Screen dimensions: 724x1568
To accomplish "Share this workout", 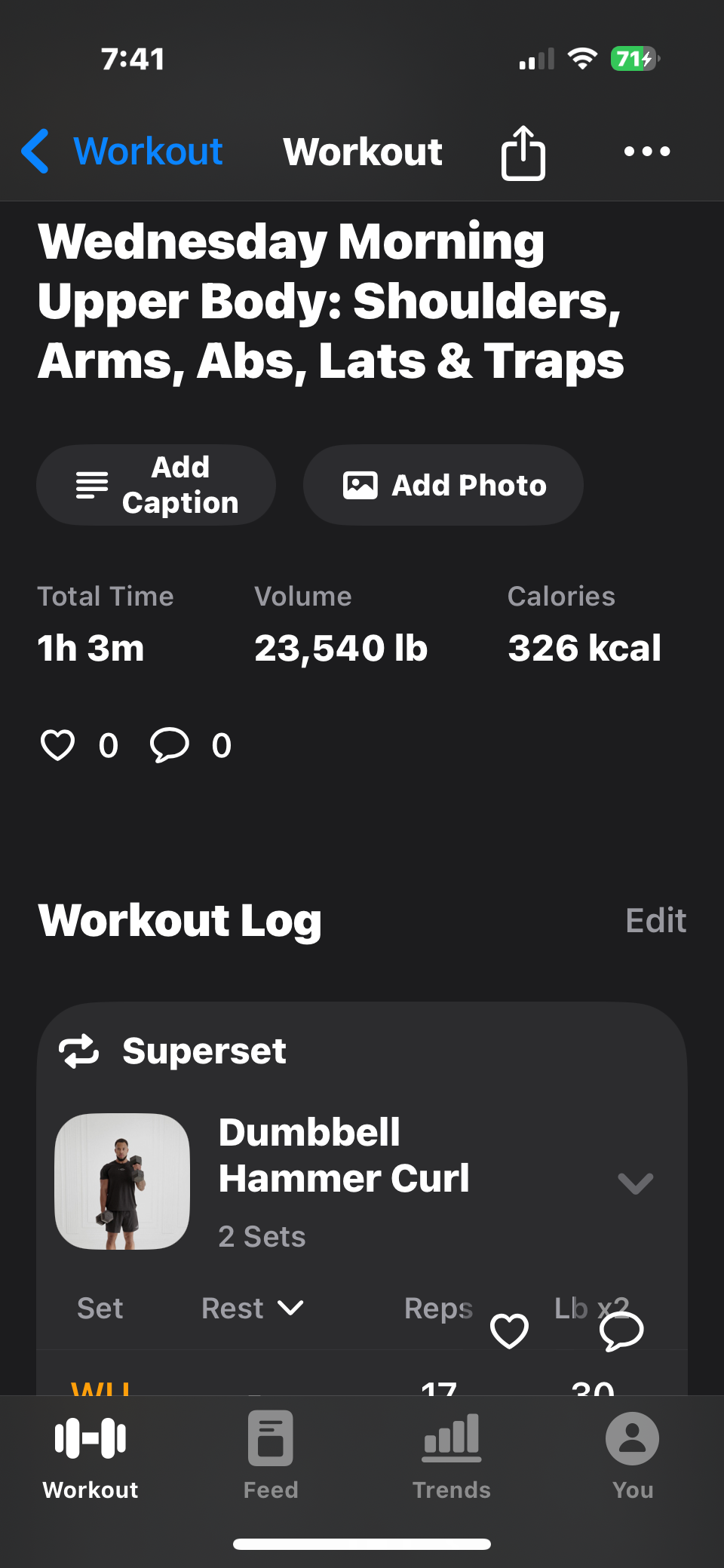I will pyautogui.click(x=523, y=152).
